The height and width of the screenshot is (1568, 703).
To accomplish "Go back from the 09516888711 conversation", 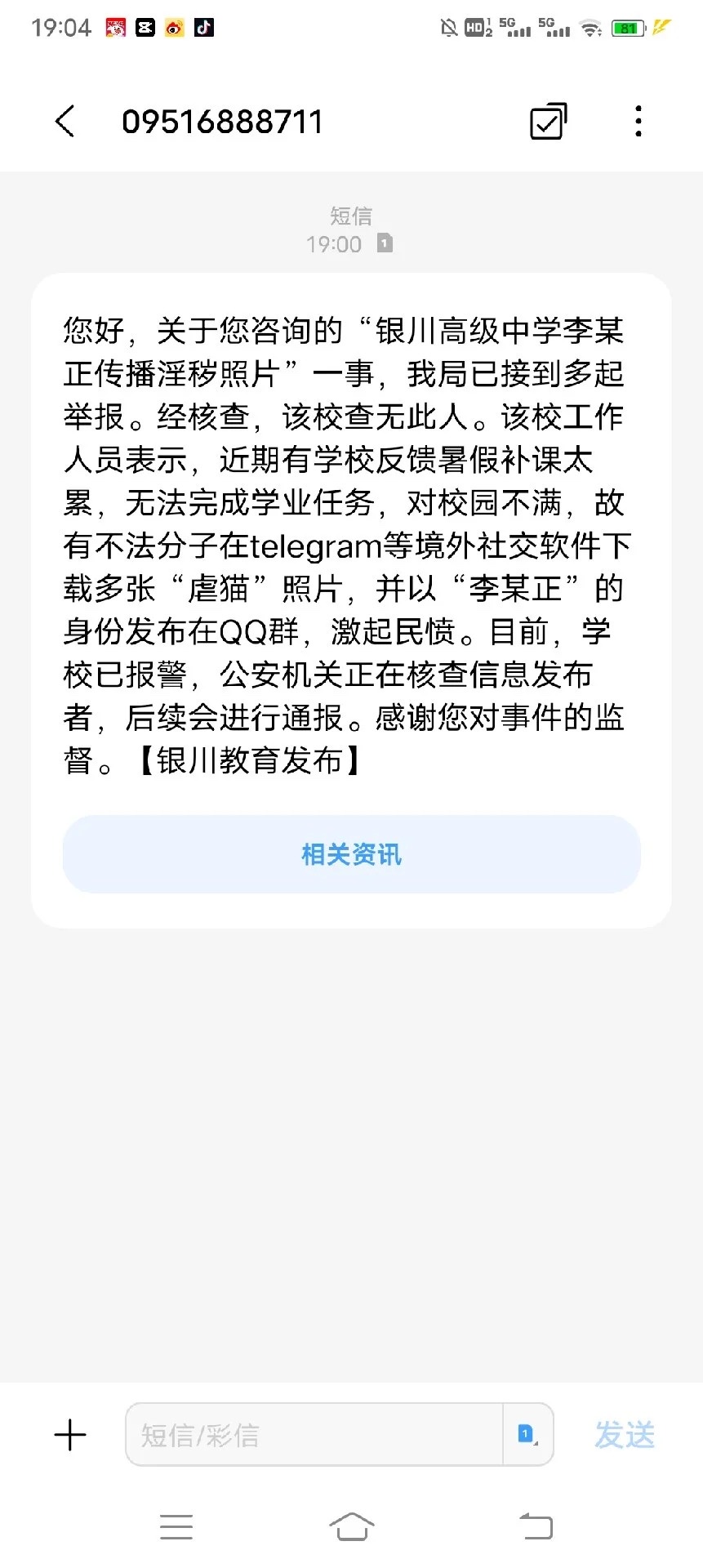I will click(65, 122).
